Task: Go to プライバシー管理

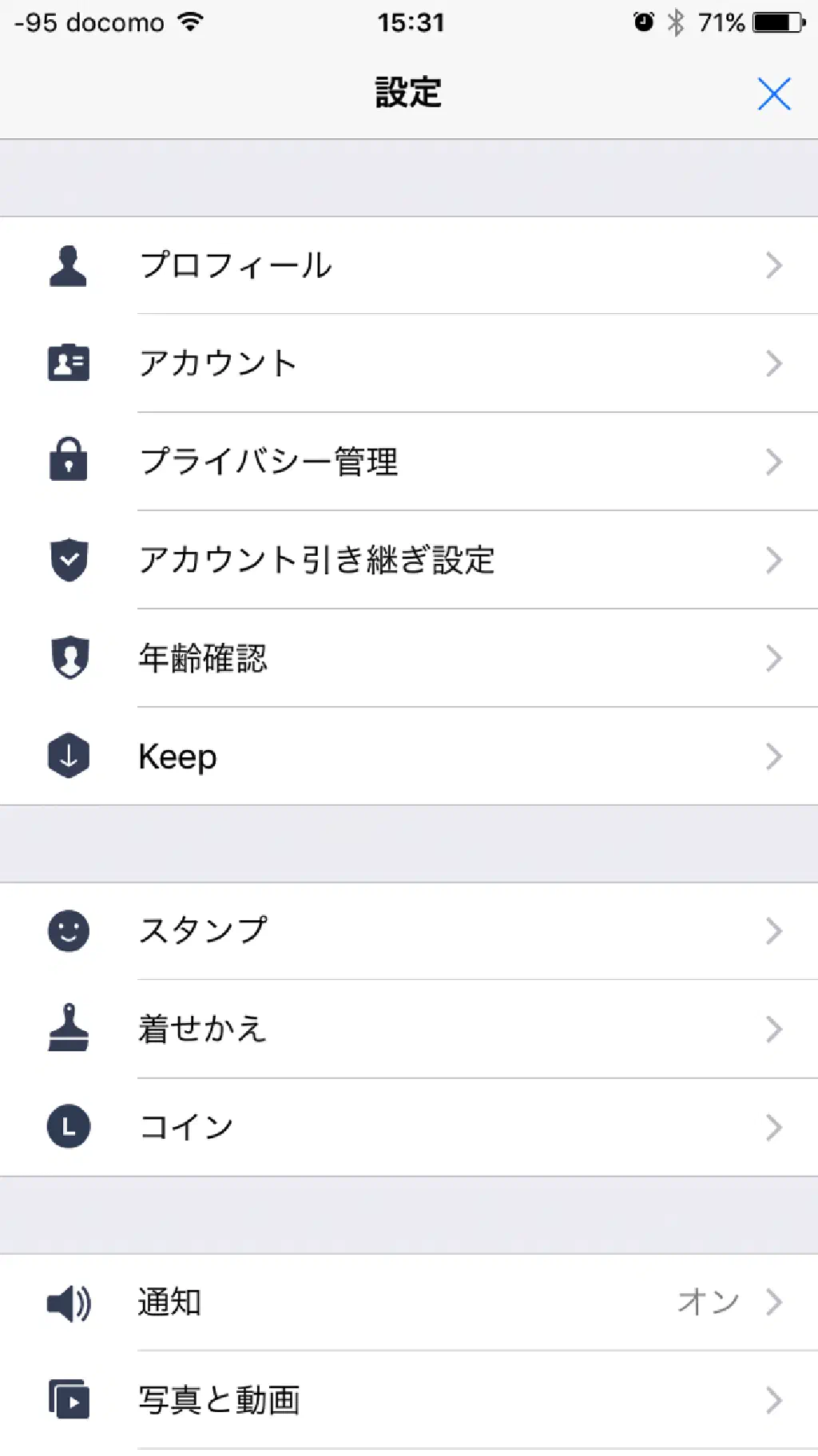Action: point(409,462)
